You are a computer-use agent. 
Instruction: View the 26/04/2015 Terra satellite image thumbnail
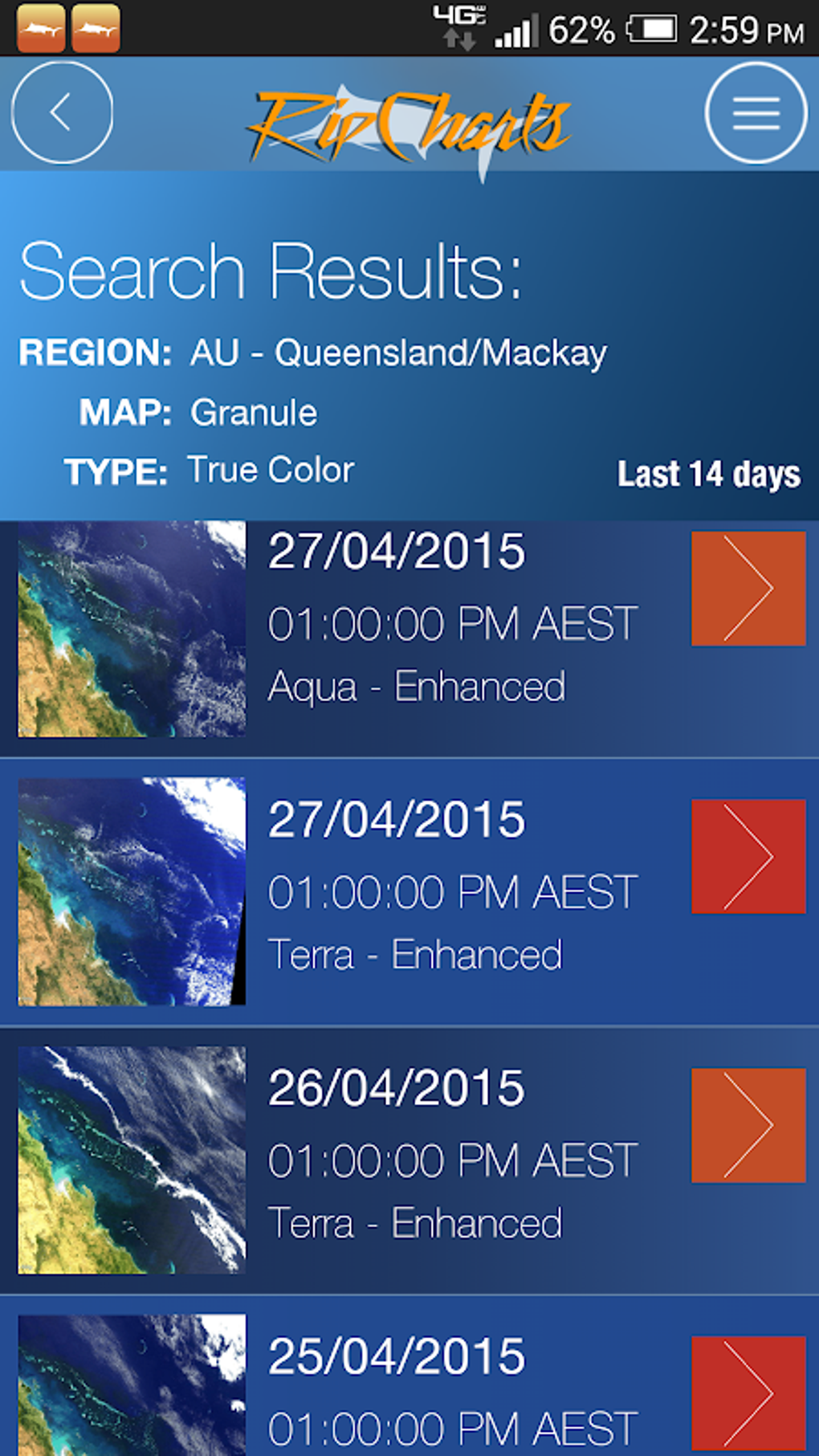tap(132, 1160)
